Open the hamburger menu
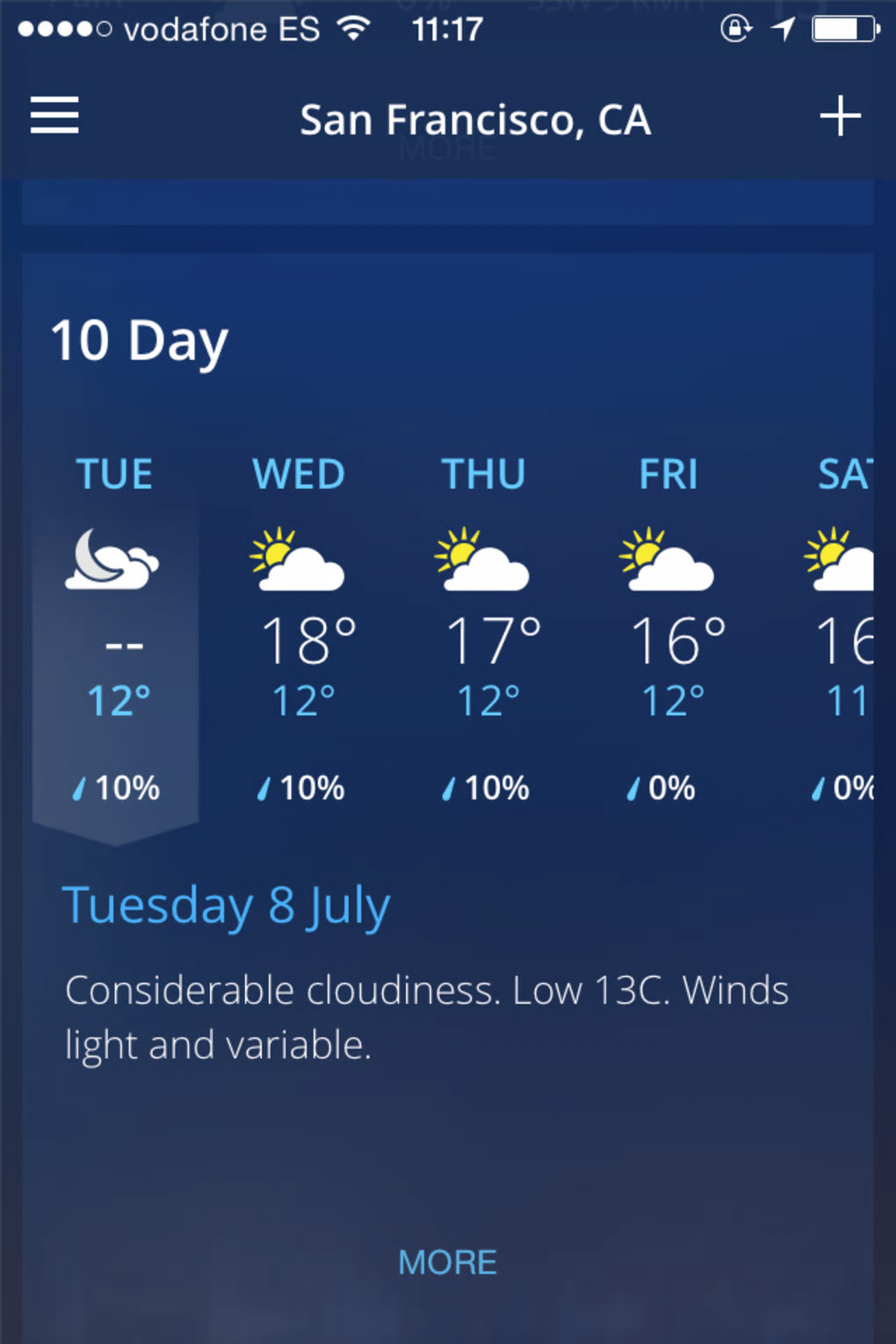The width and height of the screenshot is (896, 1344). coord(54,116)
